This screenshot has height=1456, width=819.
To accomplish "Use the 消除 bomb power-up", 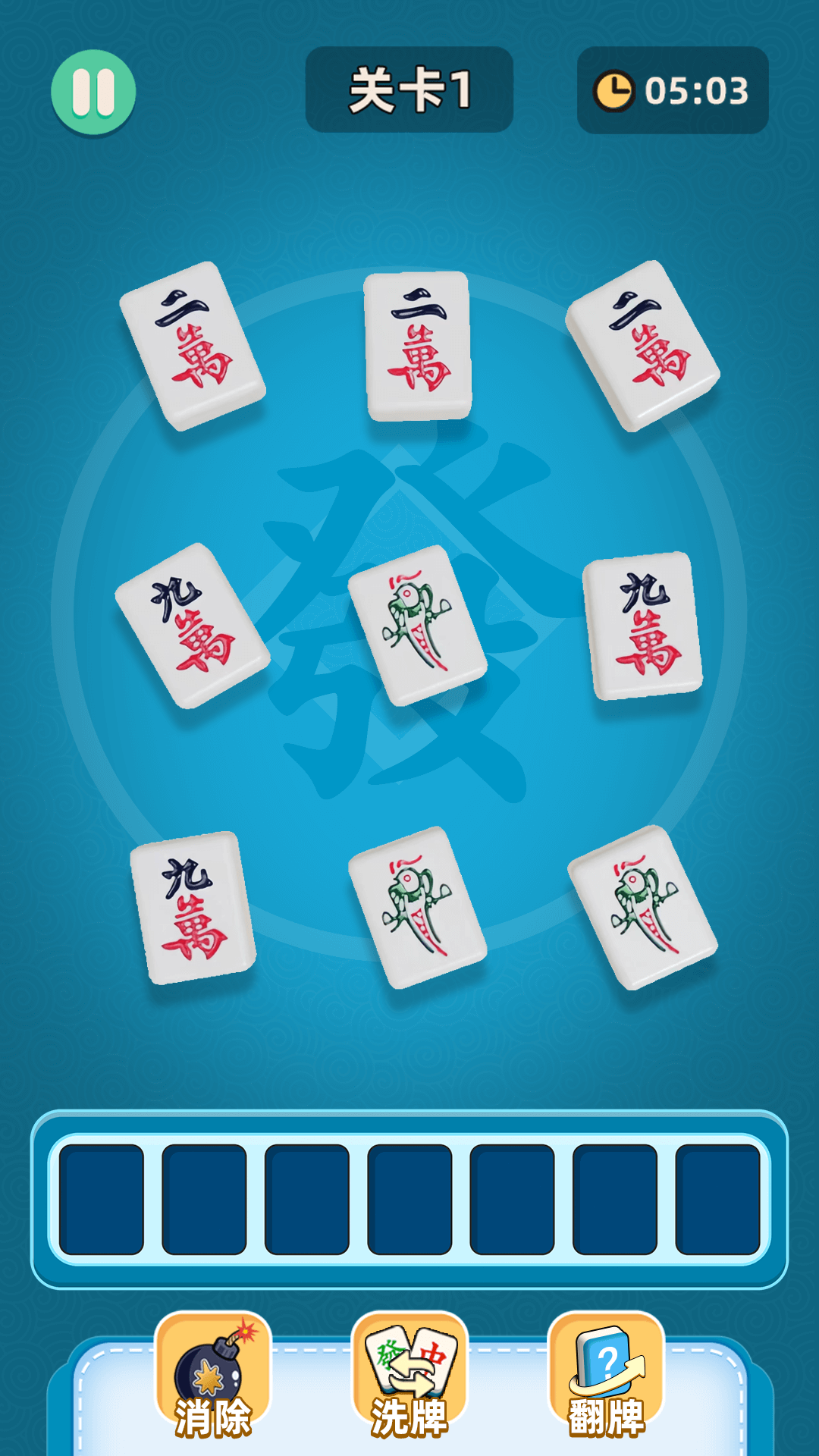I will coord(212,1374).
